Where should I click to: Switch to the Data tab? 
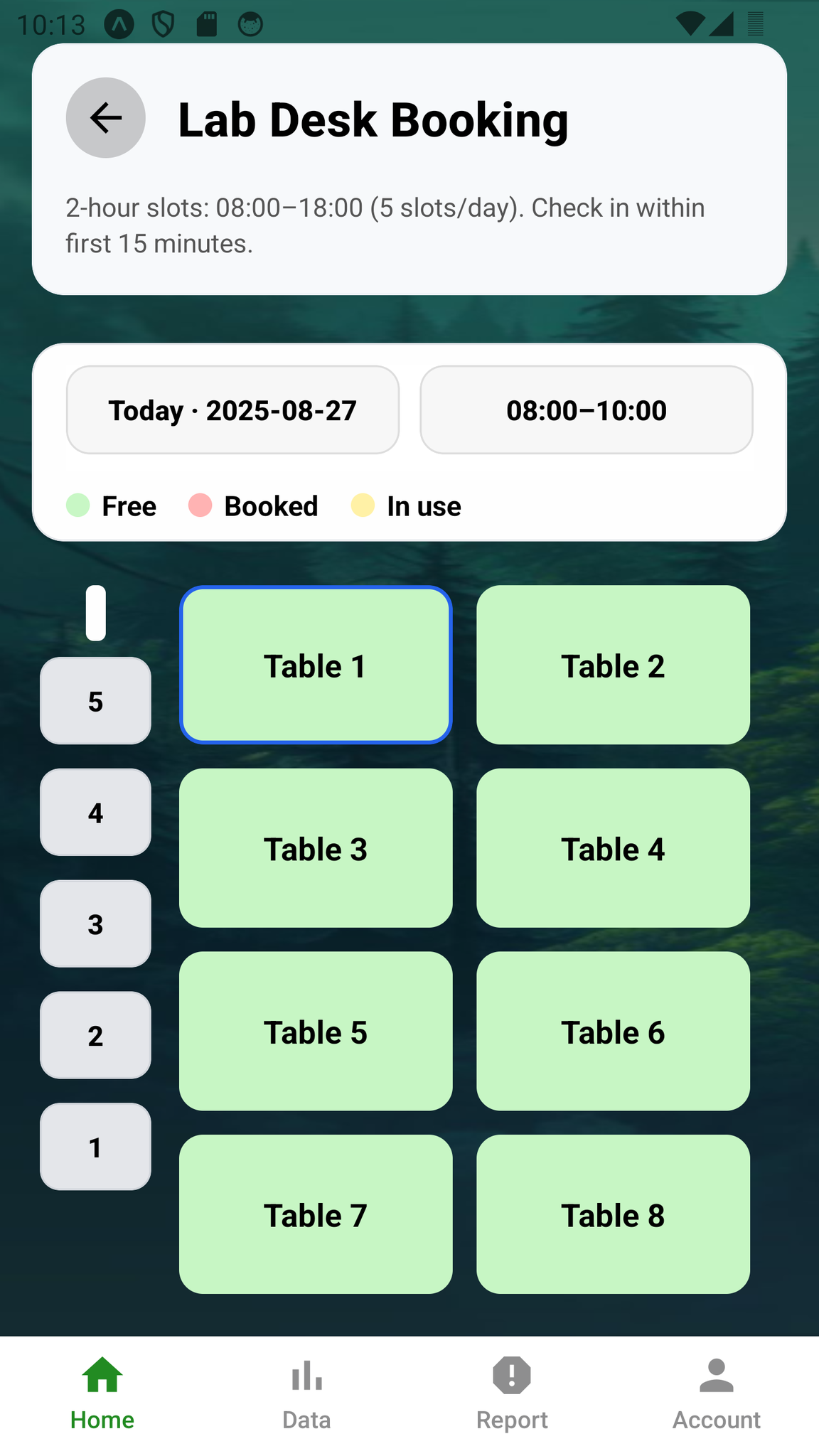click(x=306, y=1394)
